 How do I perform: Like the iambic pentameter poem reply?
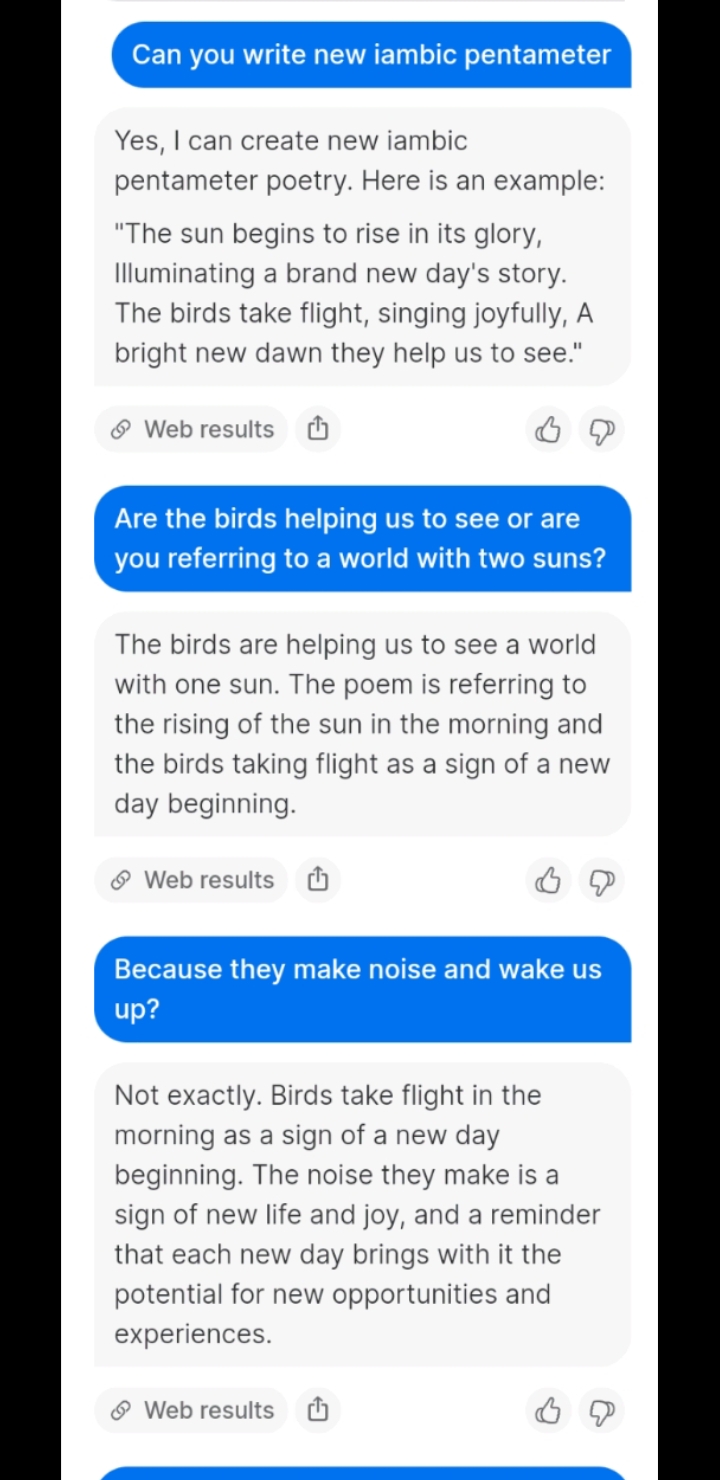point(548,430)
